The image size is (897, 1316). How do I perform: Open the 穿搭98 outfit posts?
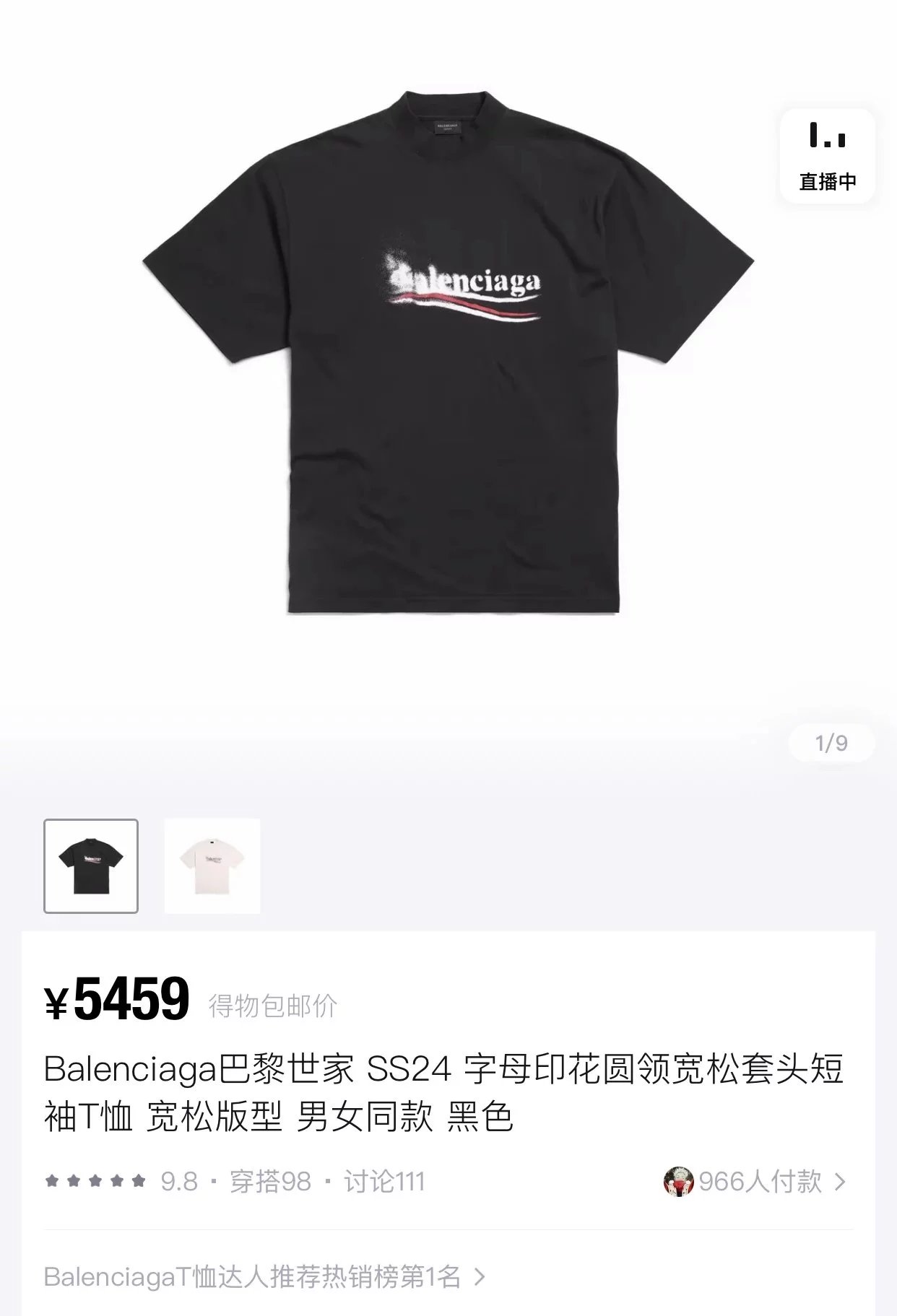[x=270, y=1182]
